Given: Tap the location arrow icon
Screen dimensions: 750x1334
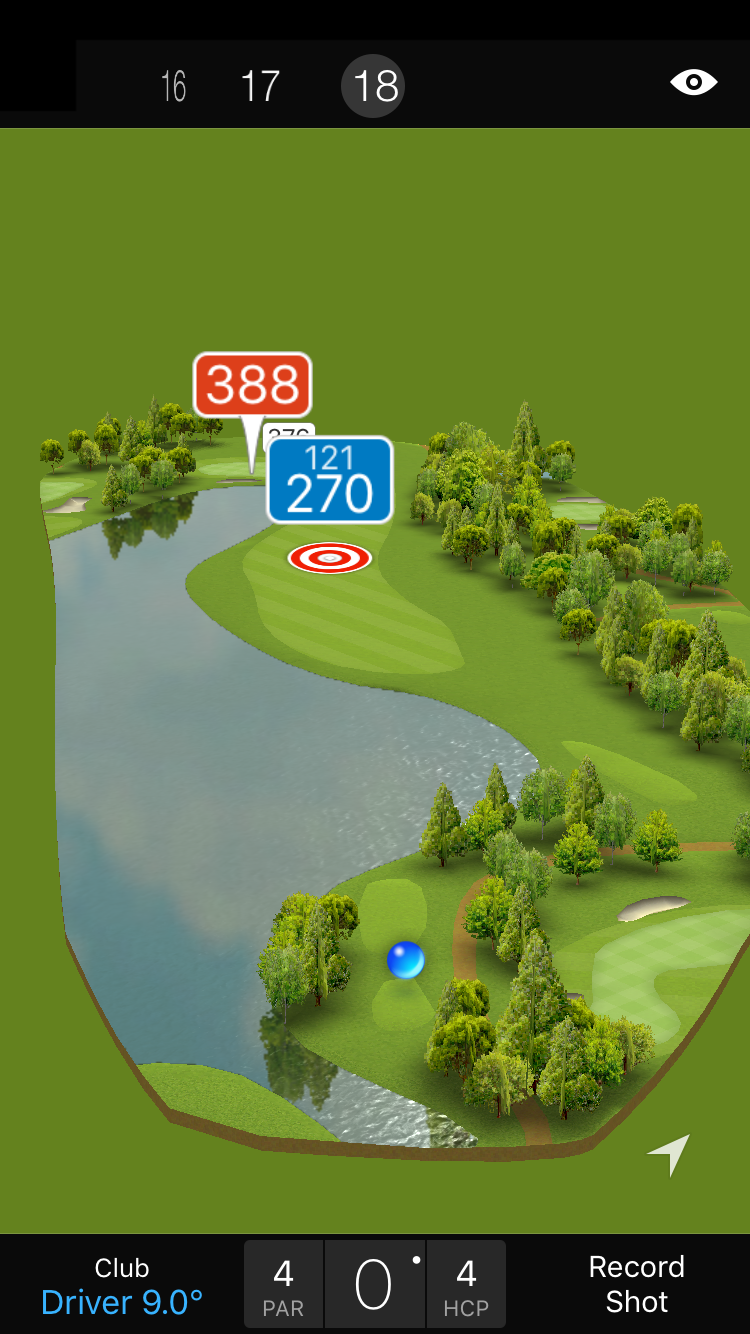Looking at the screenshot, I should point(669,1154).
